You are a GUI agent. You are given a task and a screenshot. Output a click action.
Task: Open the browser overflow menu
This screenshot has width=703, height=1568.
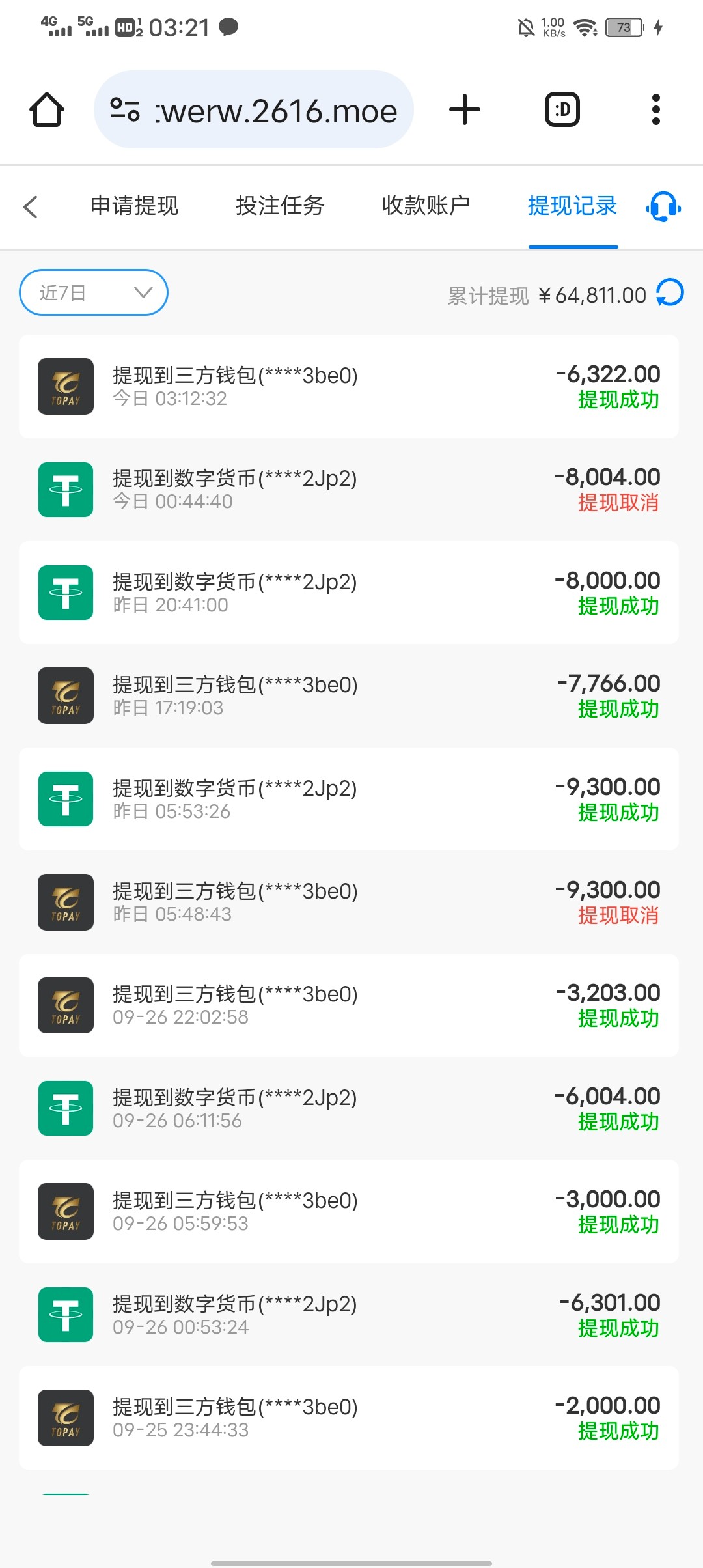click(x=656, y=109)
